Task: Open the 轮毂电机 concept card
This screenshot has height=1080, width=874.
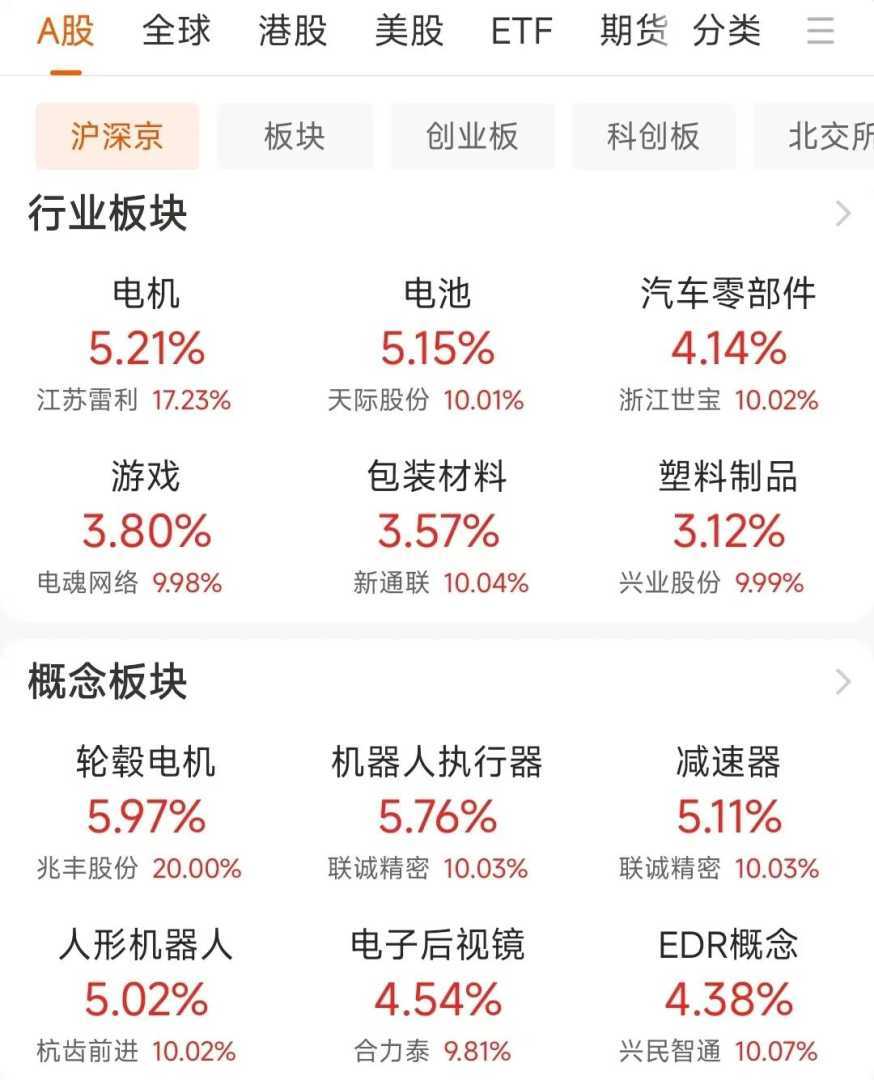Action: (x=146, y=816)
